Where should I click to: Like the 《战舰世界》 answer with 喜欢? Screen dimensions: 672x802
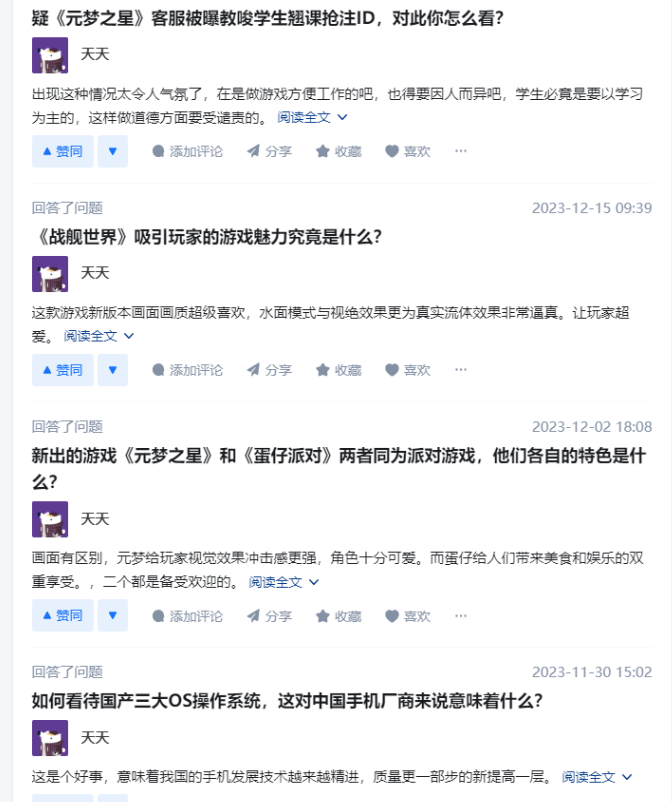click(407, 370)
